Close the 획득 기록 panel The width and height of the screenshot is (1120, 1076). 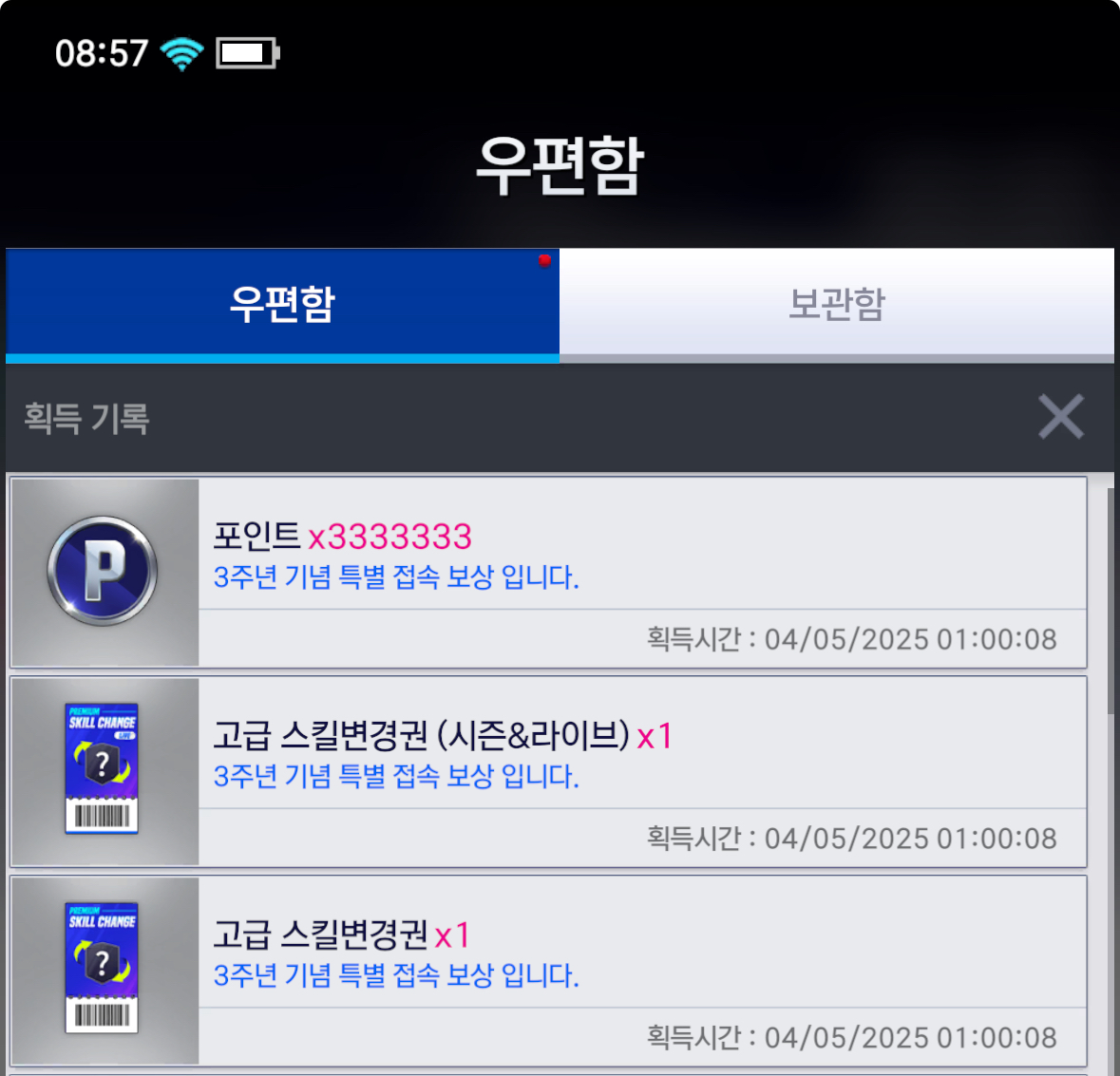[x=1060, y=417]
